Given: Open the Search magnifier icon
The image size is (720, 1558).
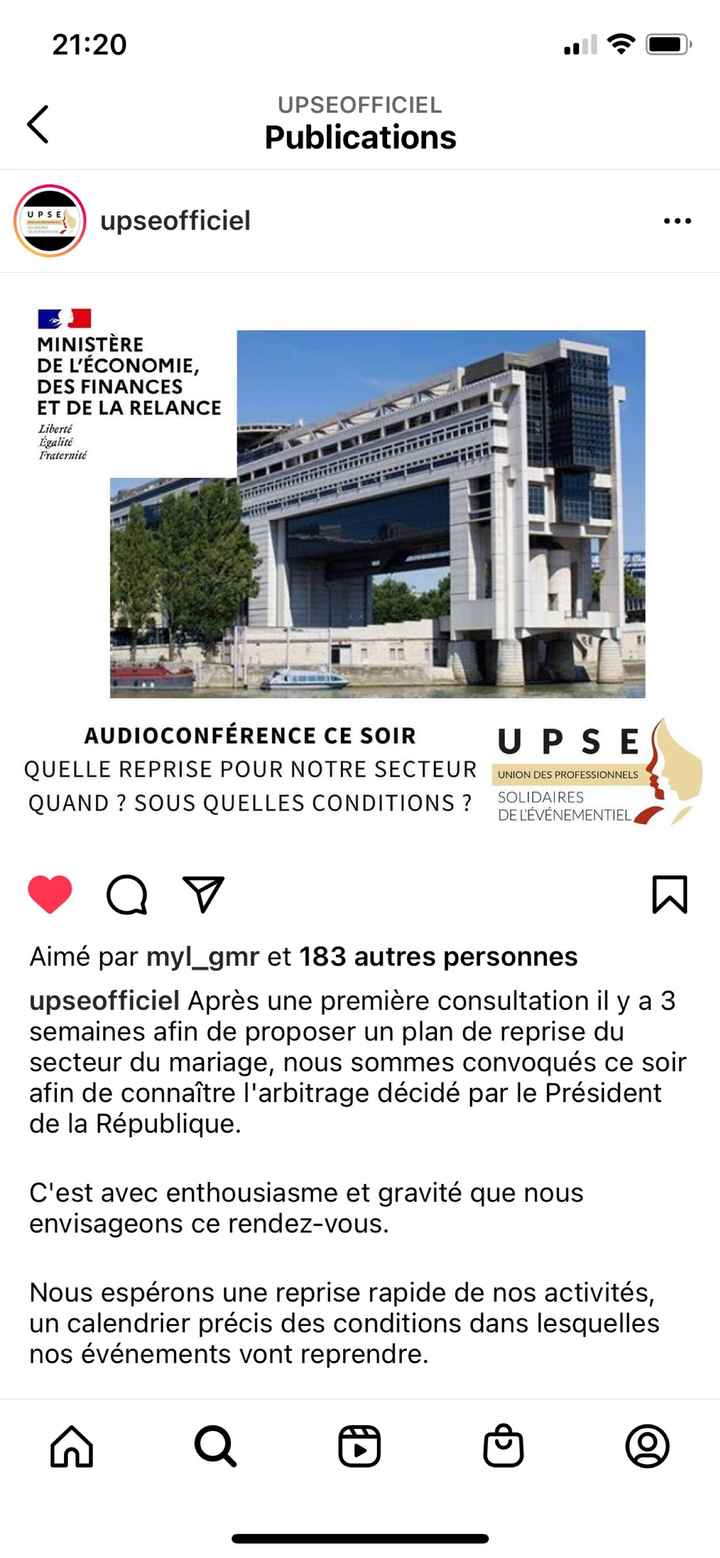Looking at the screenshot, I should point(215,1445).
